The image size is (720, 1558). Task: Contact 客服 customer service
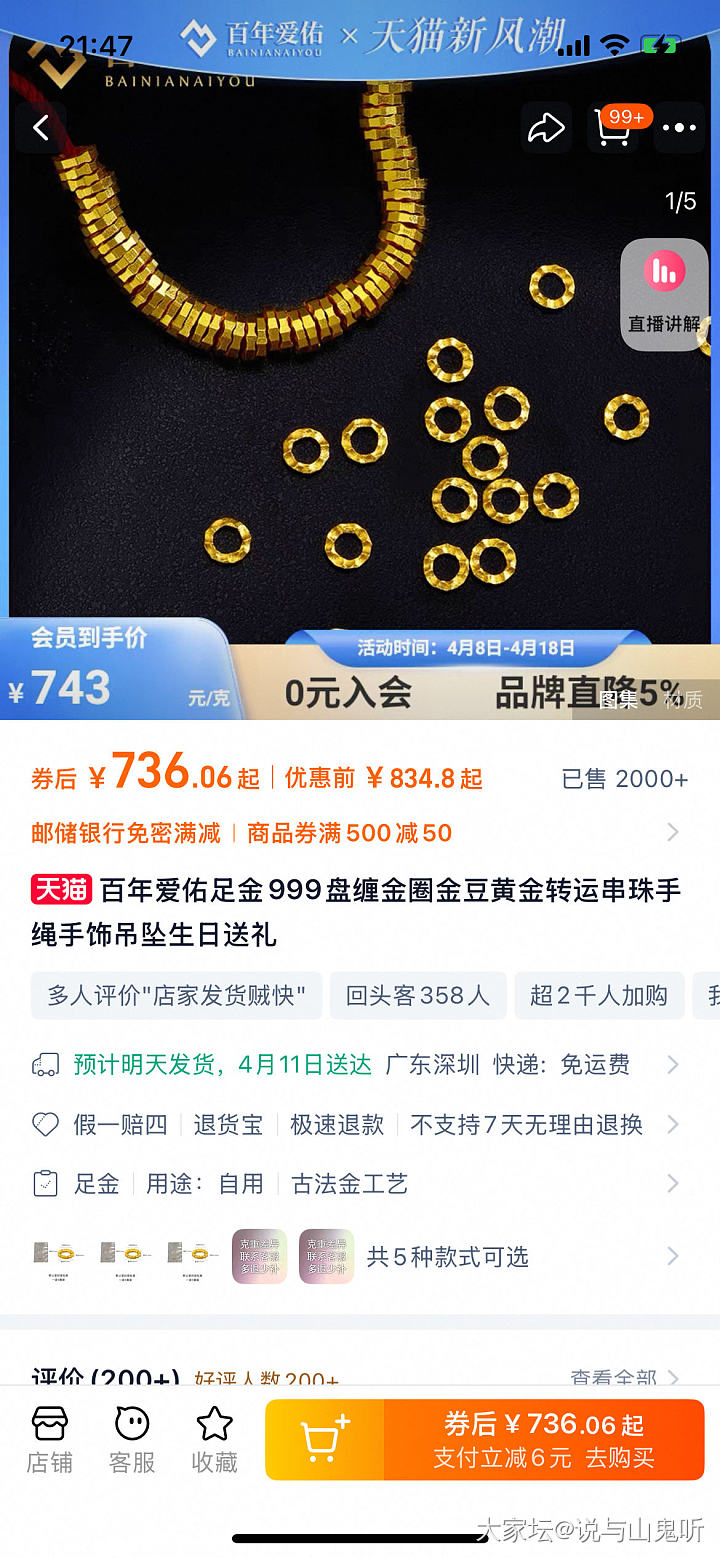pos(132,1440)
